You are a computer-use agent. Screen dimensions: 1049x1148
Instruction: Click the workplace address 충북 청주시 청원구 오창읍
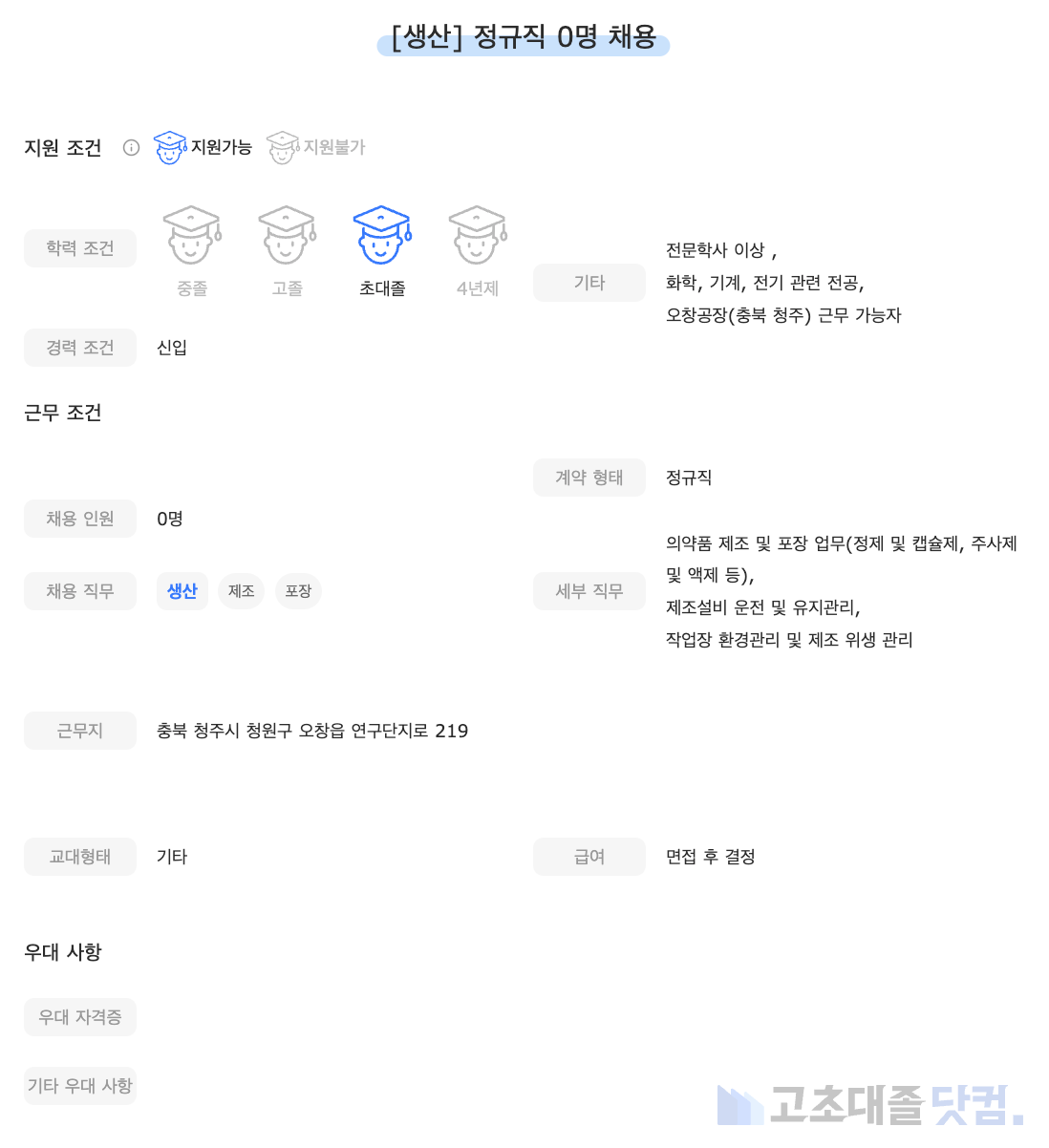[311, 730]
